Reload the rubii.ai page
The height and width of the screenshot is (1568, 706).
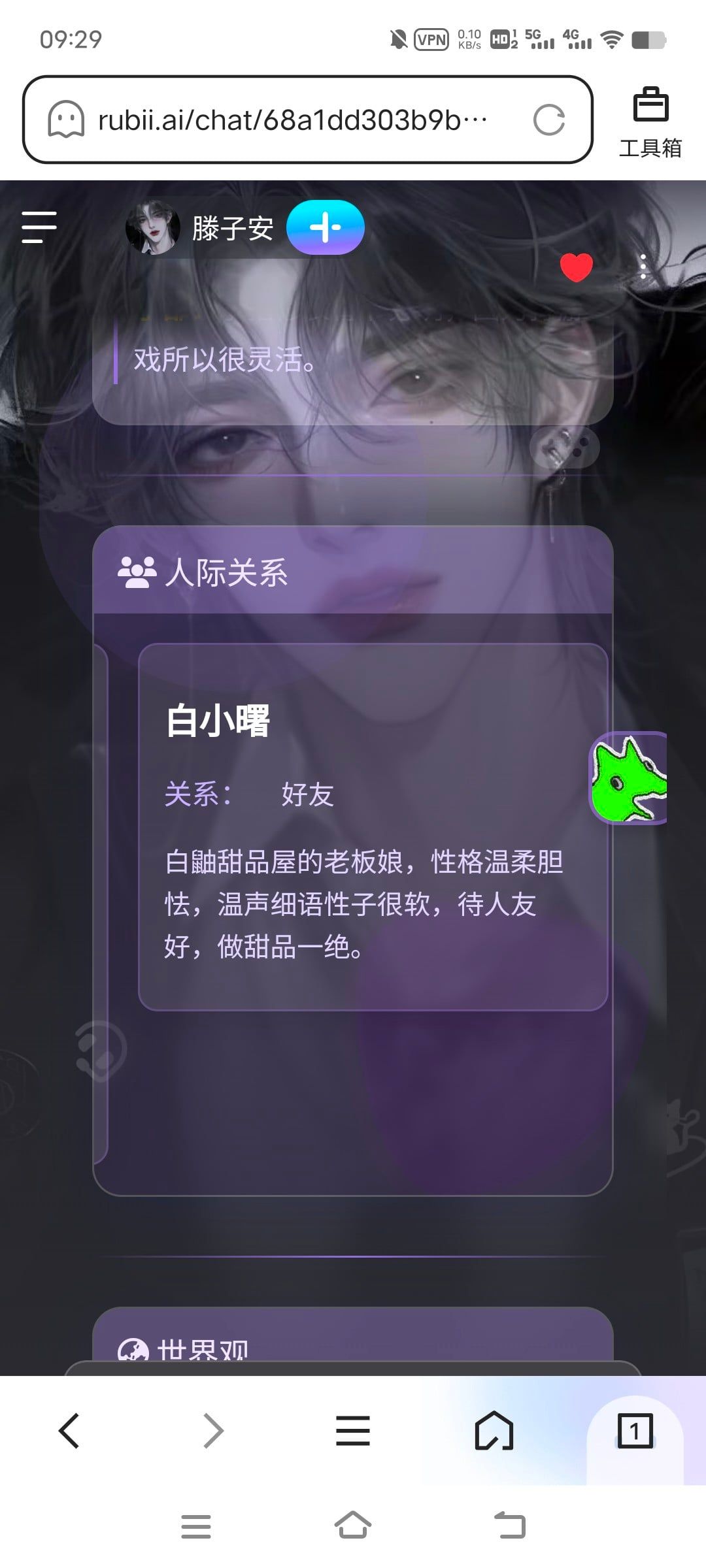[548, 120]
